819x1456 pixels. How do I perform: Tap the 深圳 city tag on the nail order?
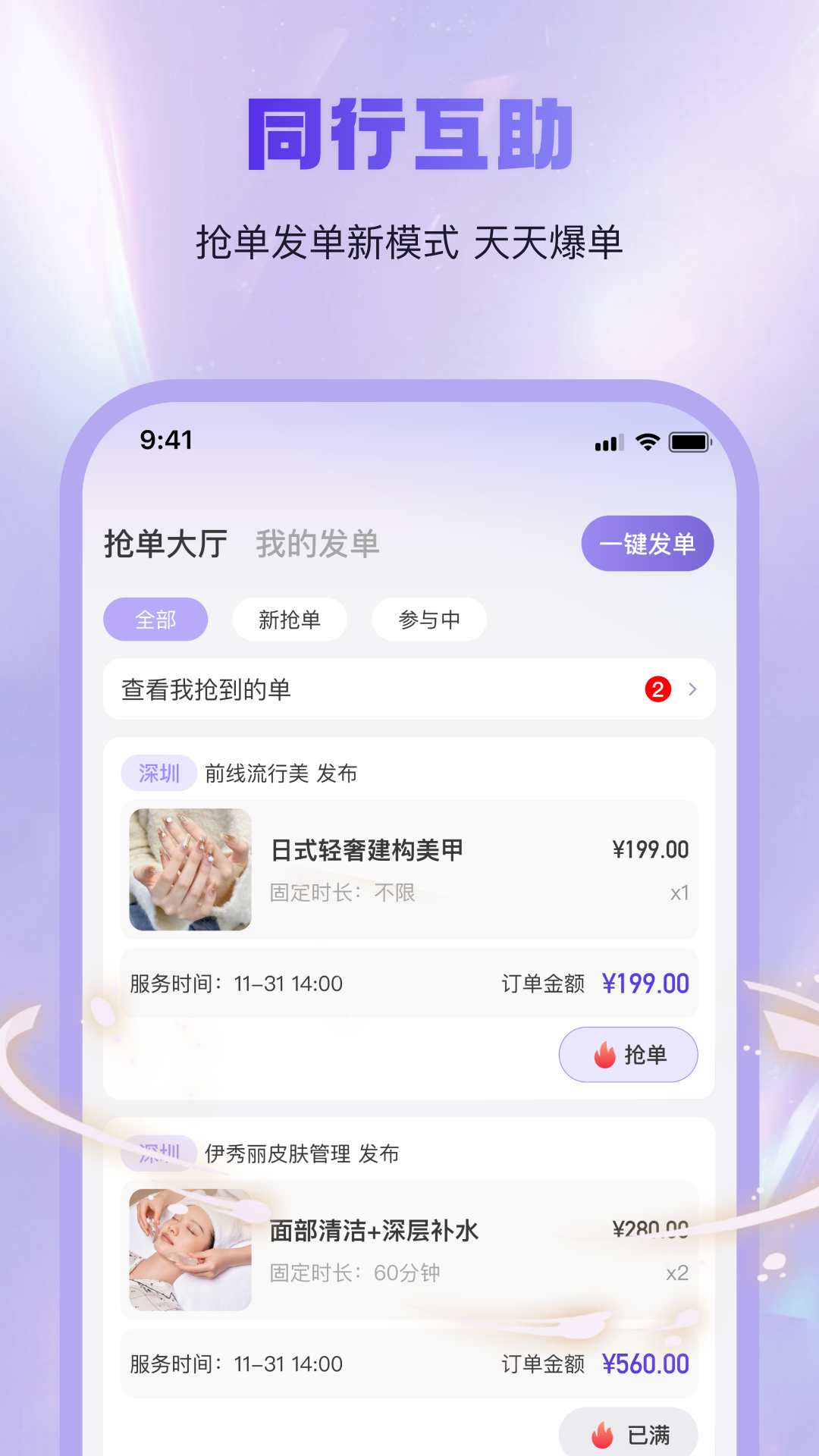point(157,773)
